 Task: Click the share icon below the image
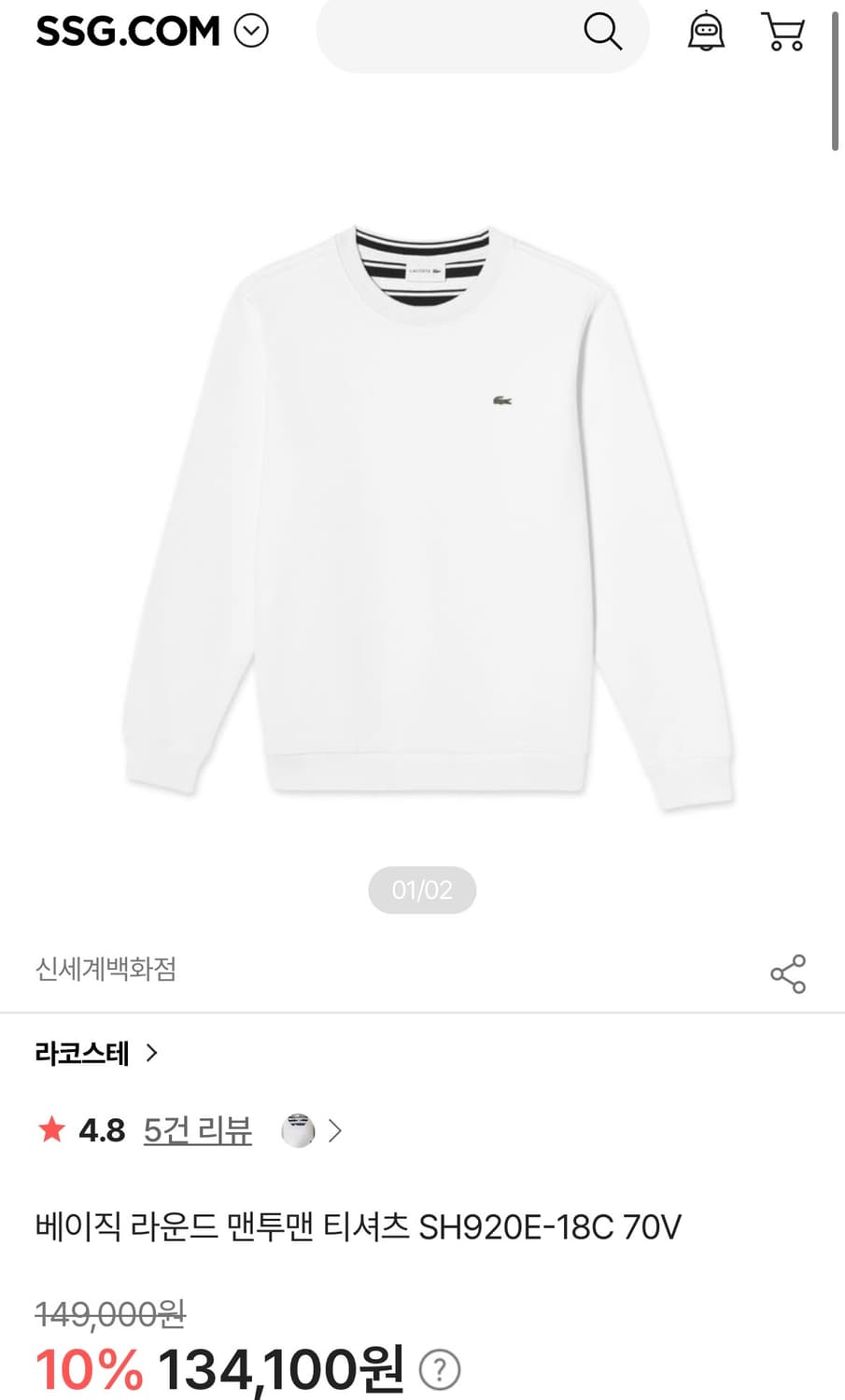[x=789, y=973]
